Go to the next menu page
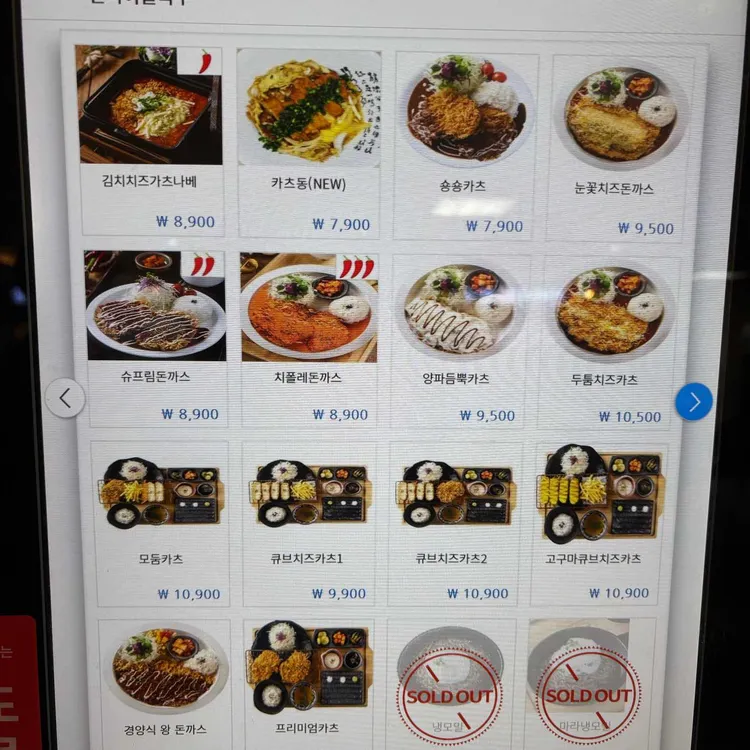The image size is (750, 750). pyautogui.click(x=693, y=401)
